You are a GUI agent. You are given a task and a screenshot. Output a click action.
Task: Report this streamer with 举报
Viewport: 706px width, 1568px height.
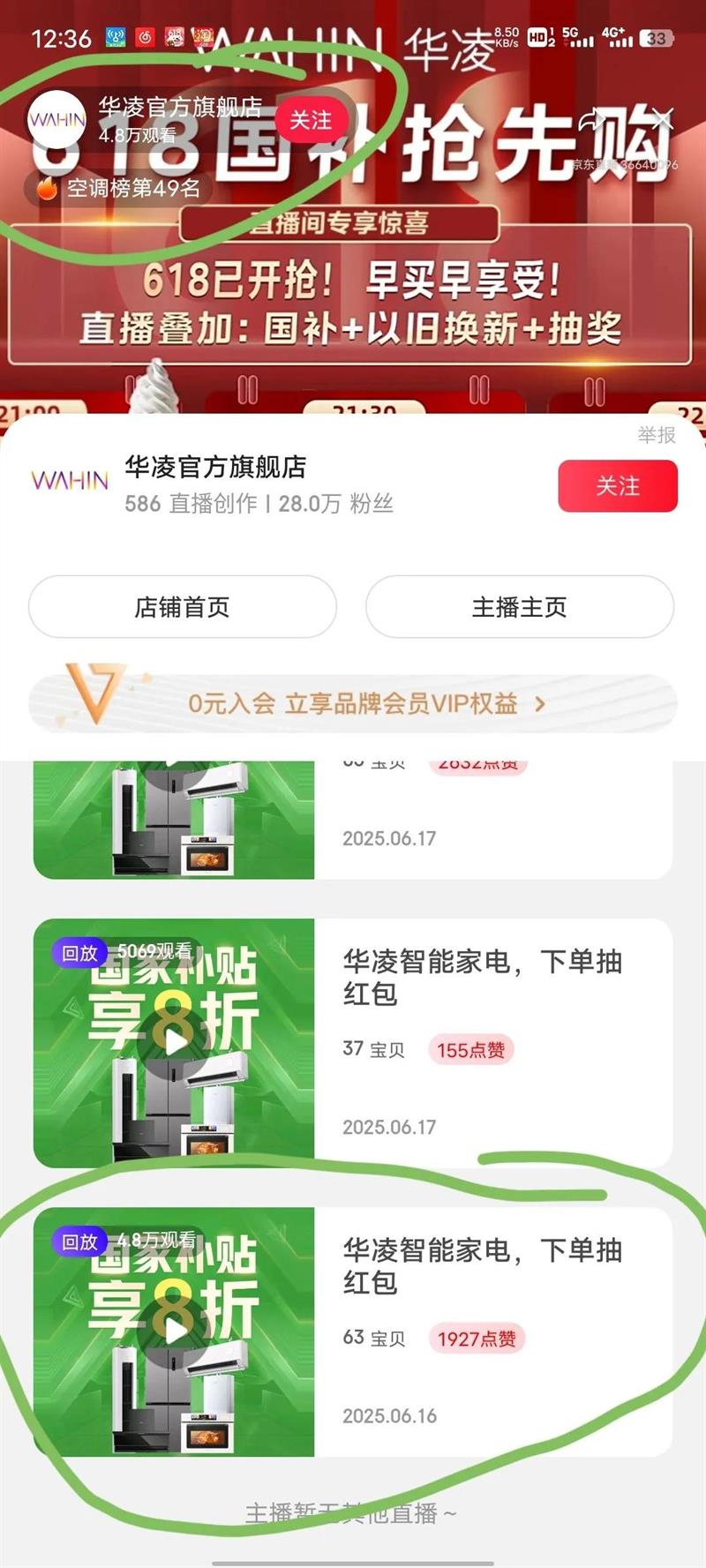click(x=657, y=434)
